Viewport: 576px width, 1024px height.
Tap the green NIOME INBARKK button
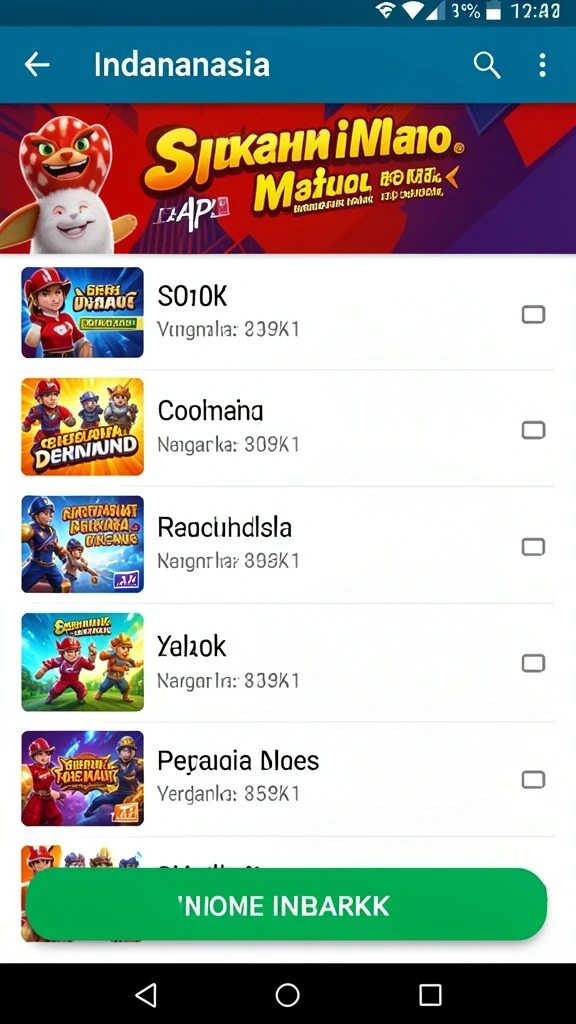pyautogui.click(x=286, y=904)
